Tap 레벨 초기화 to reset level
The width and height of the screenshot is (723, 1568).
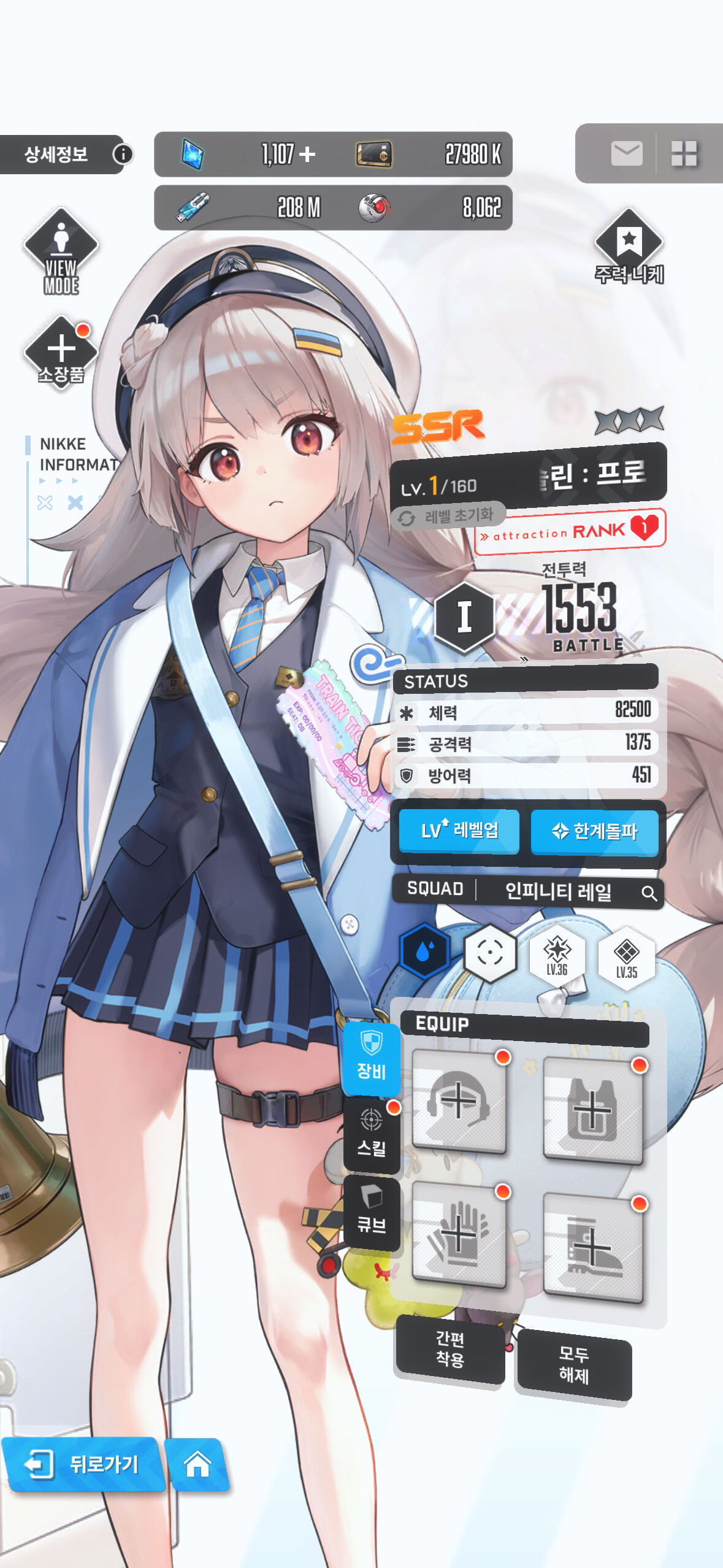tap(448, 516)
